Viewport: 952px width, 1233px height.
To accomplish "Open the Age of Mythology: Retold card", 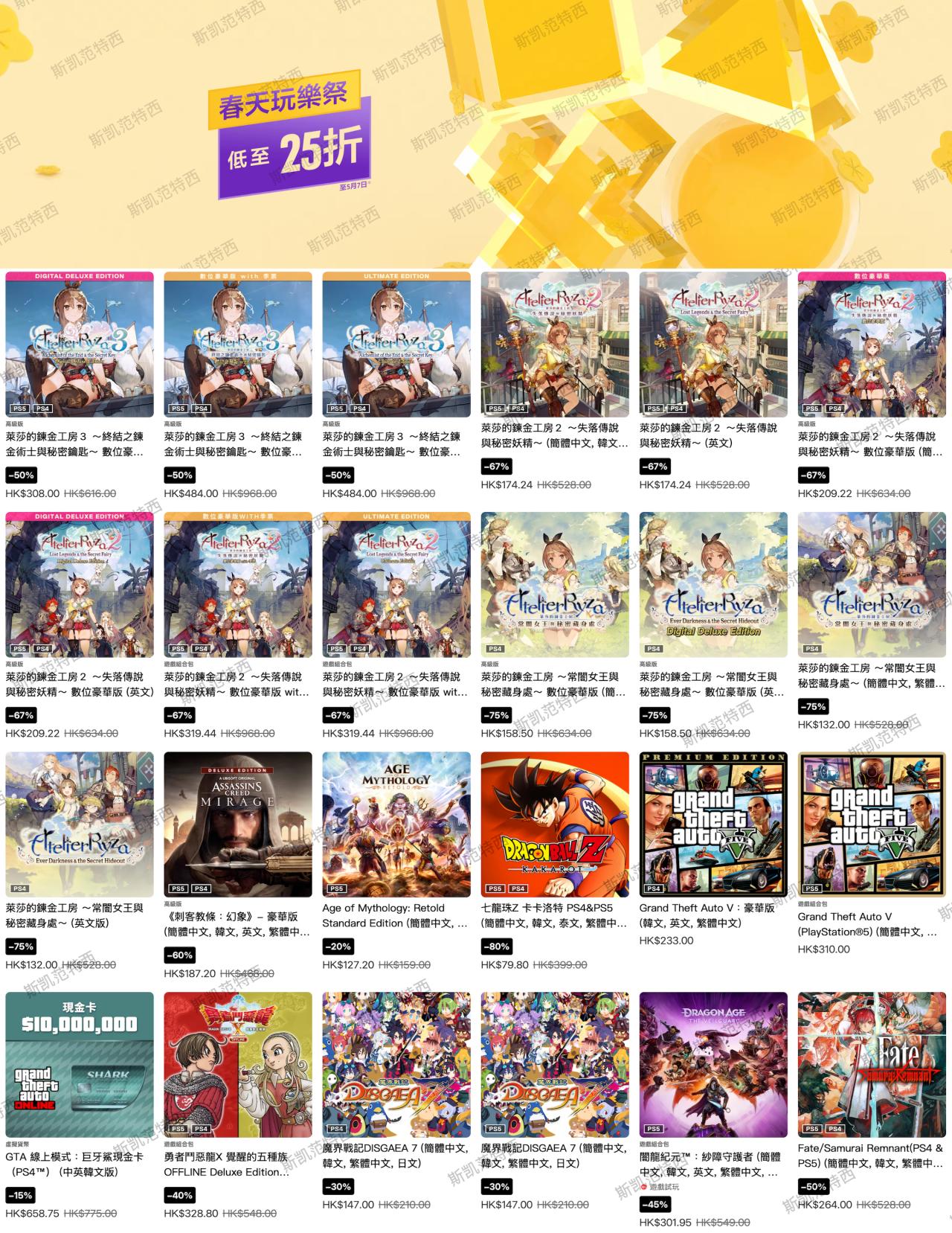I will tap(396, 824).
